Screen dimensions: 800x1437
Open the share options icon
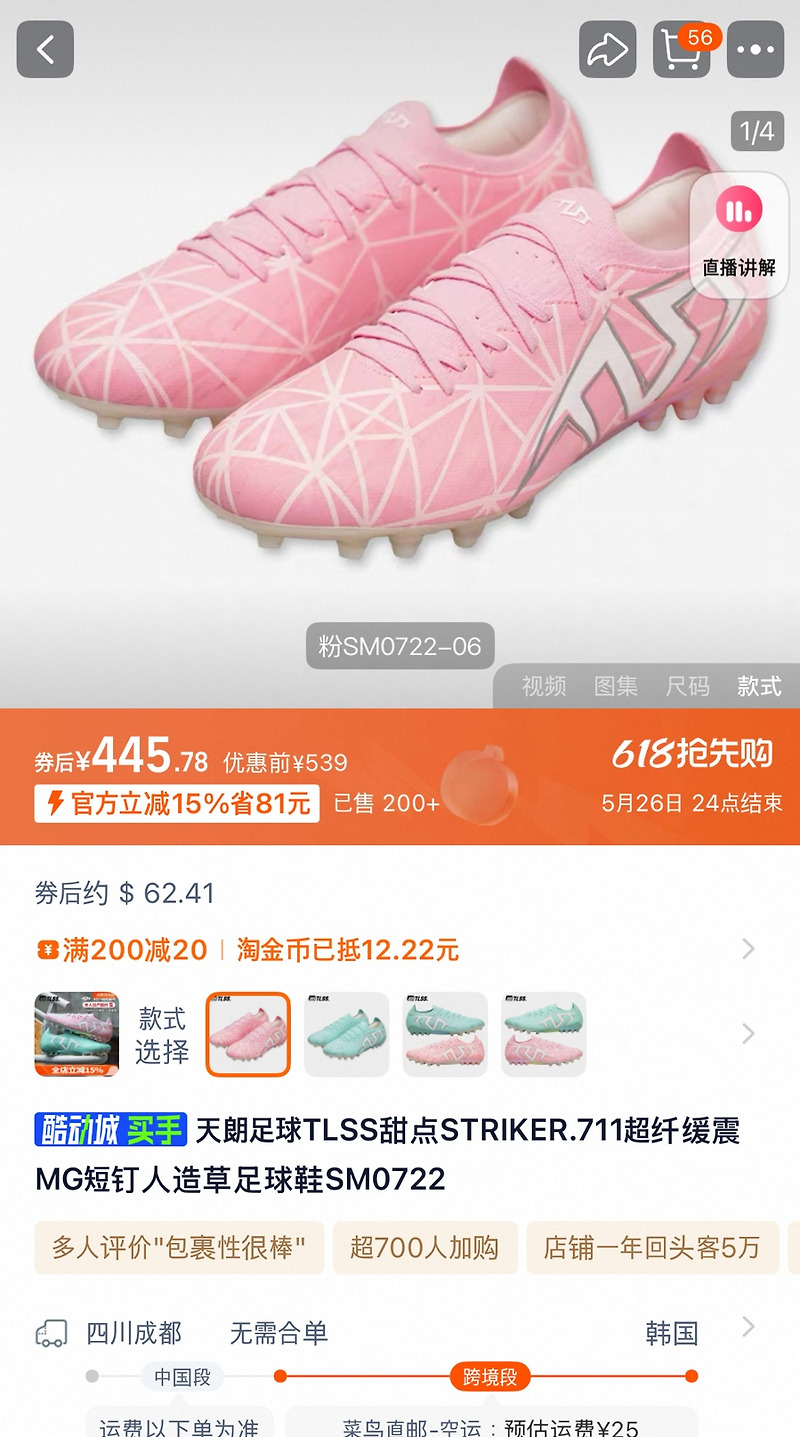click(608, 48)
